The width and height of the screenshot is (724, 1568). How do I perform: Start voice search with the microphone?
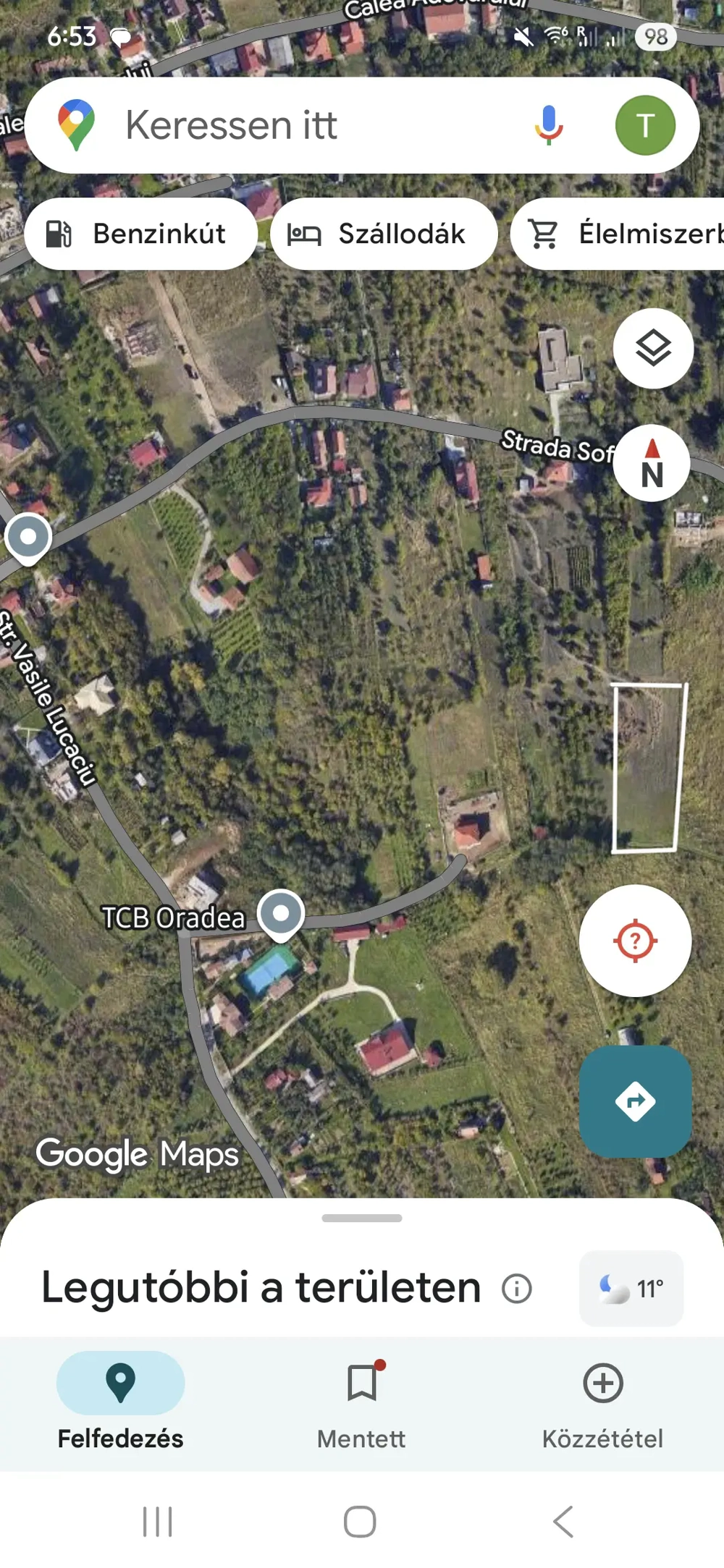[x=549, y=125]
